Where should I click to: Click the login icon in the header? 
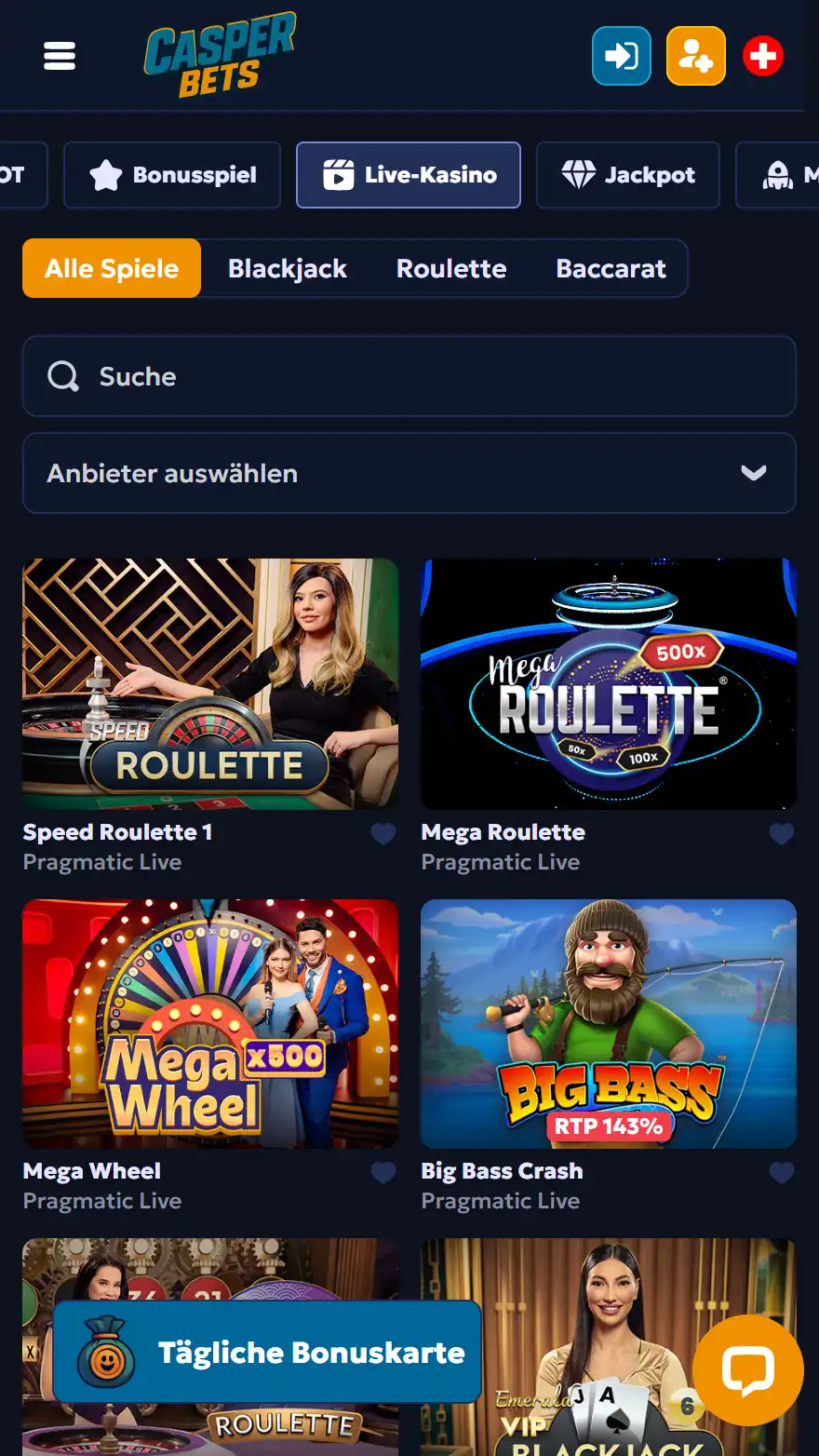click(621, 56)
